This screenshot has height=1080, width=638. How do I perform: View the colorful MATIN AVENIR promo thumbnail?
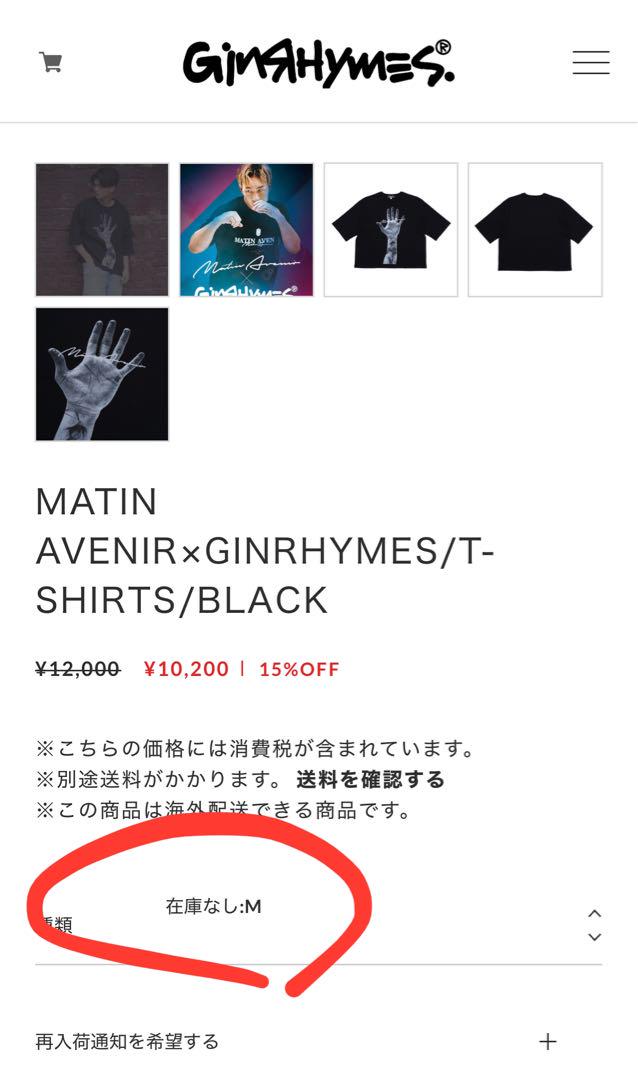point(247,230)
